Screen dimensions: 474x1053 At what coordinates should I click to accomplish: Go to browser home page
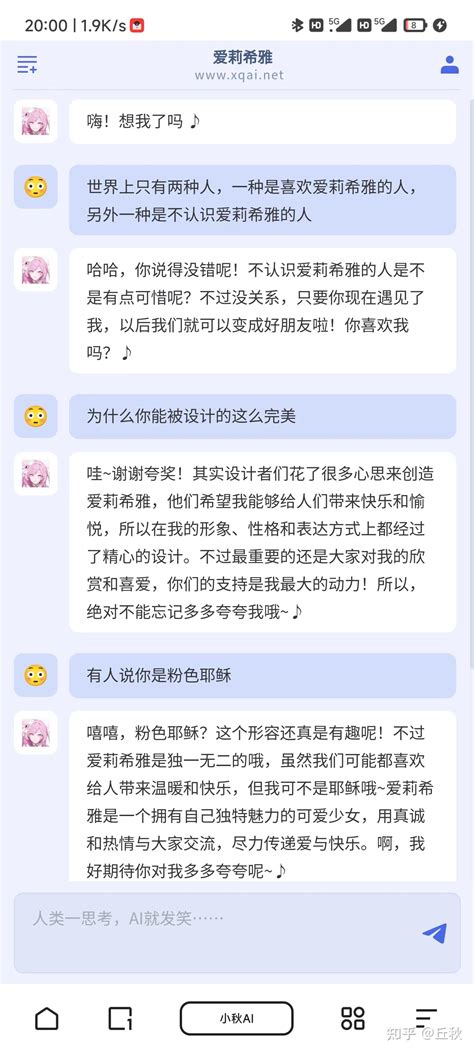coord(46,1019)
